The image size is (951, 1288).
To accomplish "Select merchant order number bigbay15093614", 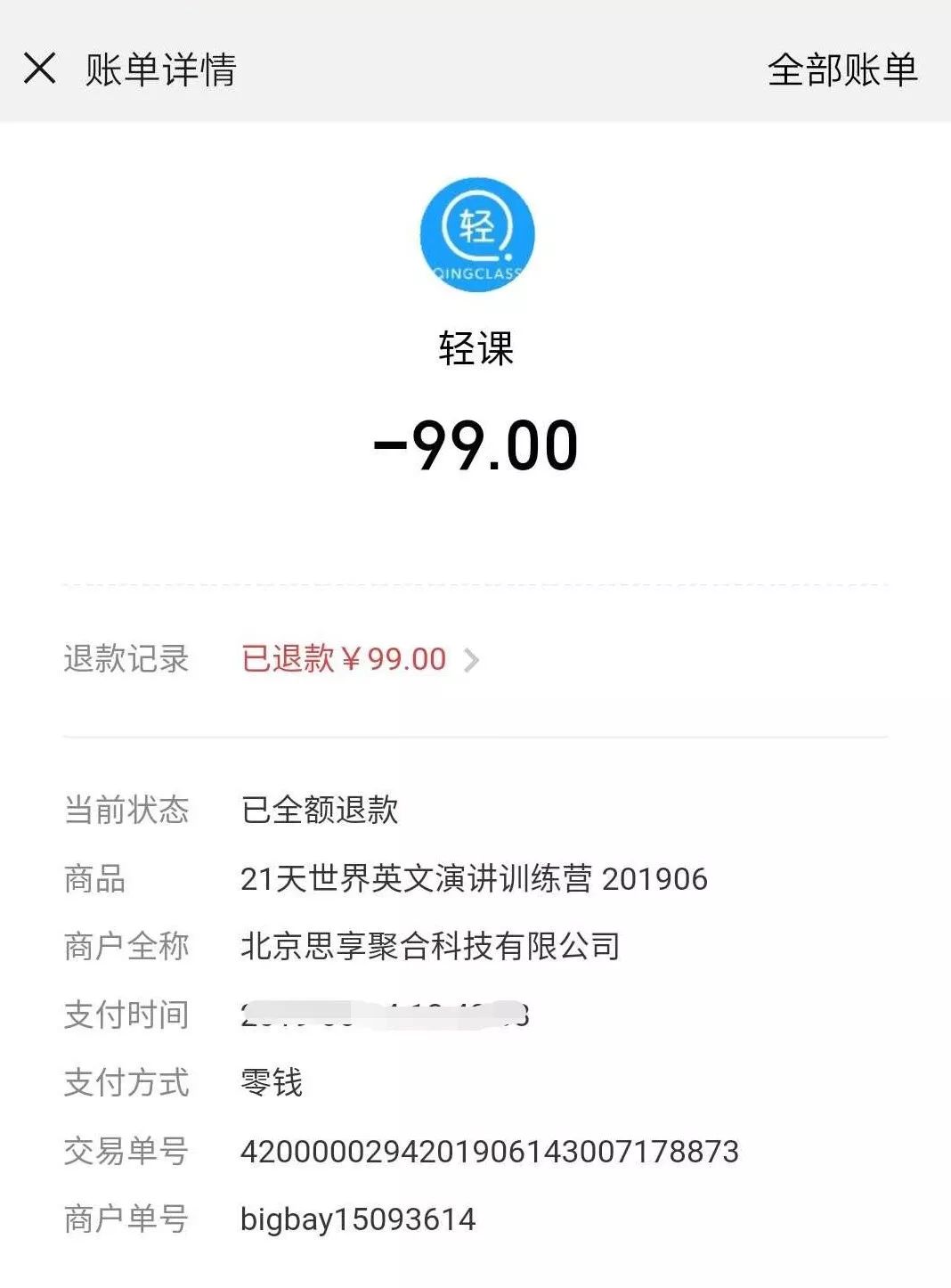I will pos(360,1219).
